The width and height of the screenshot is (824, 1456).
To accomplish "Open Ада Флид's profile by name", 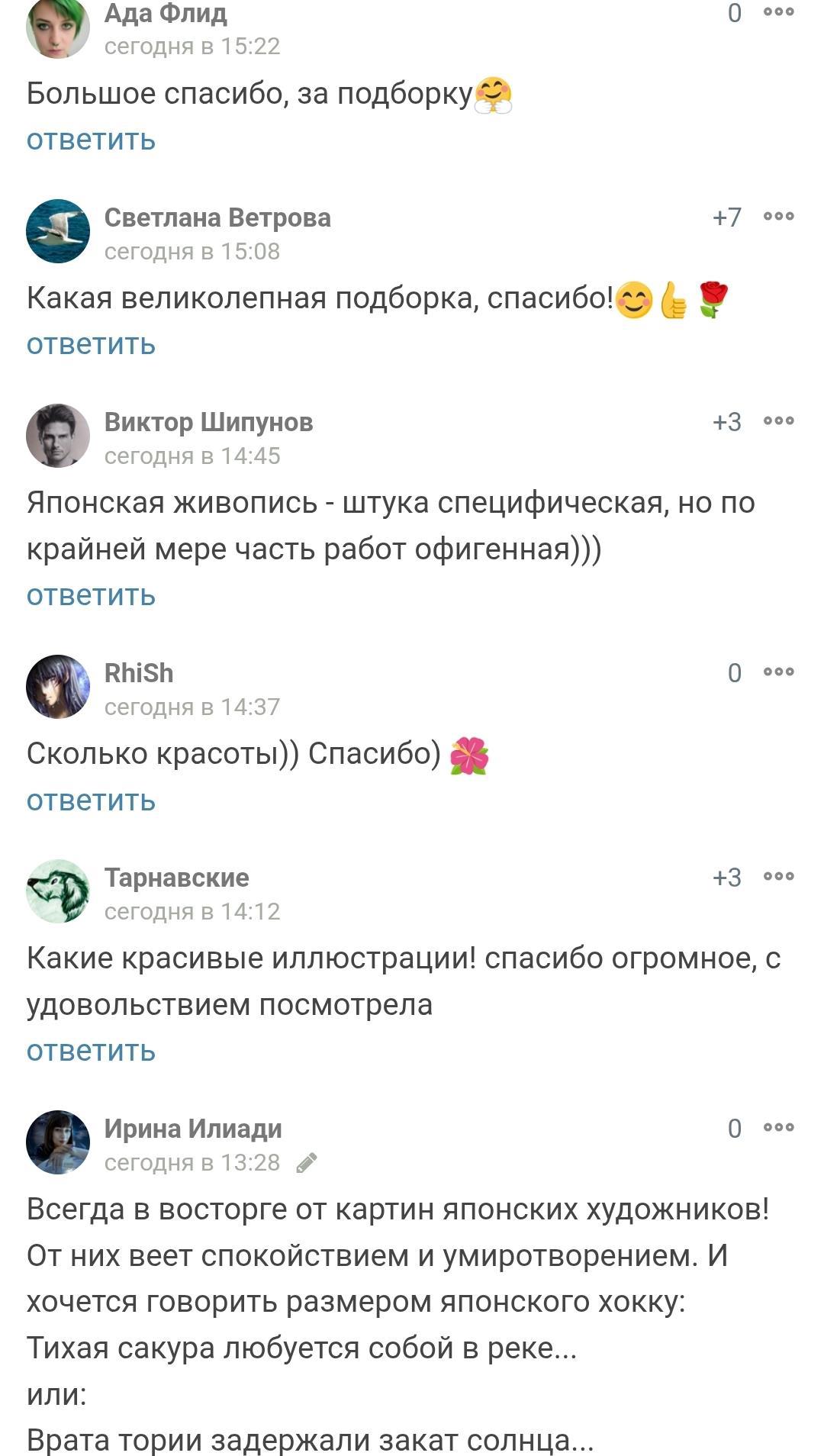I will coord(166,13).
